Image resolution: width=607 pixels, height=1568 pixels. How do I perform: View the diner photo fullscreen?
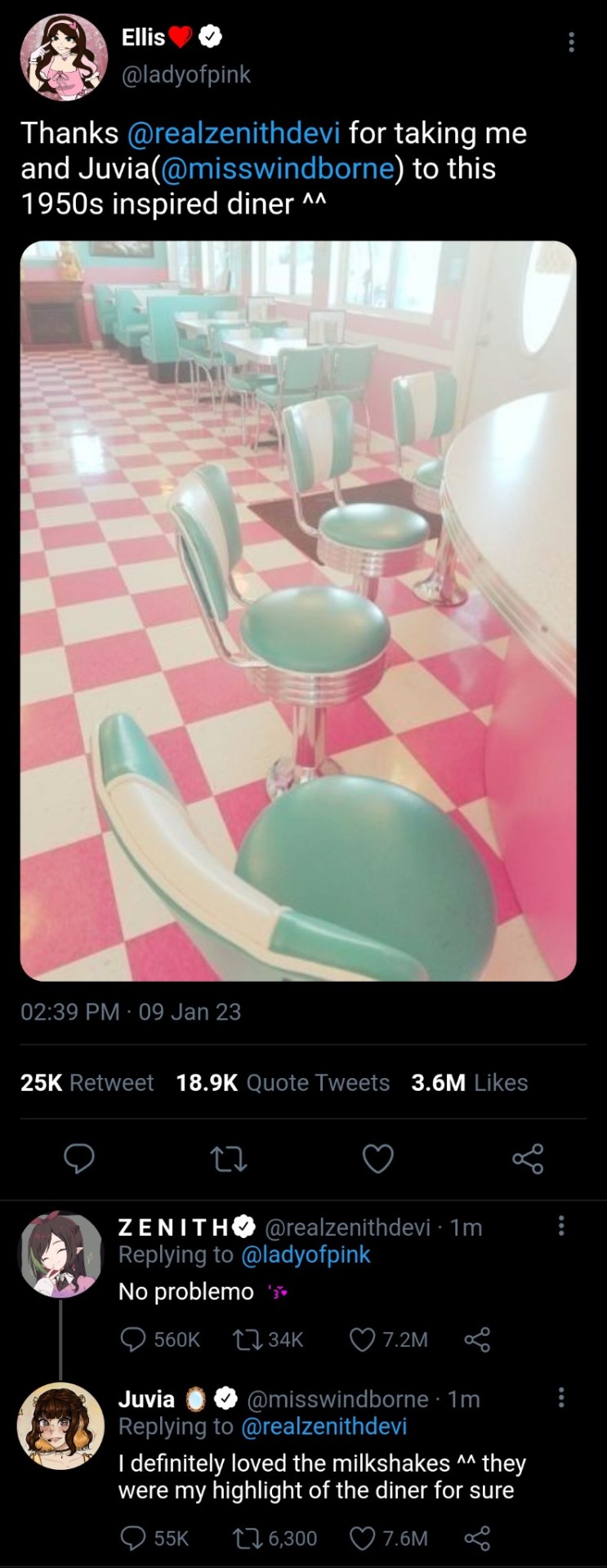298,610
